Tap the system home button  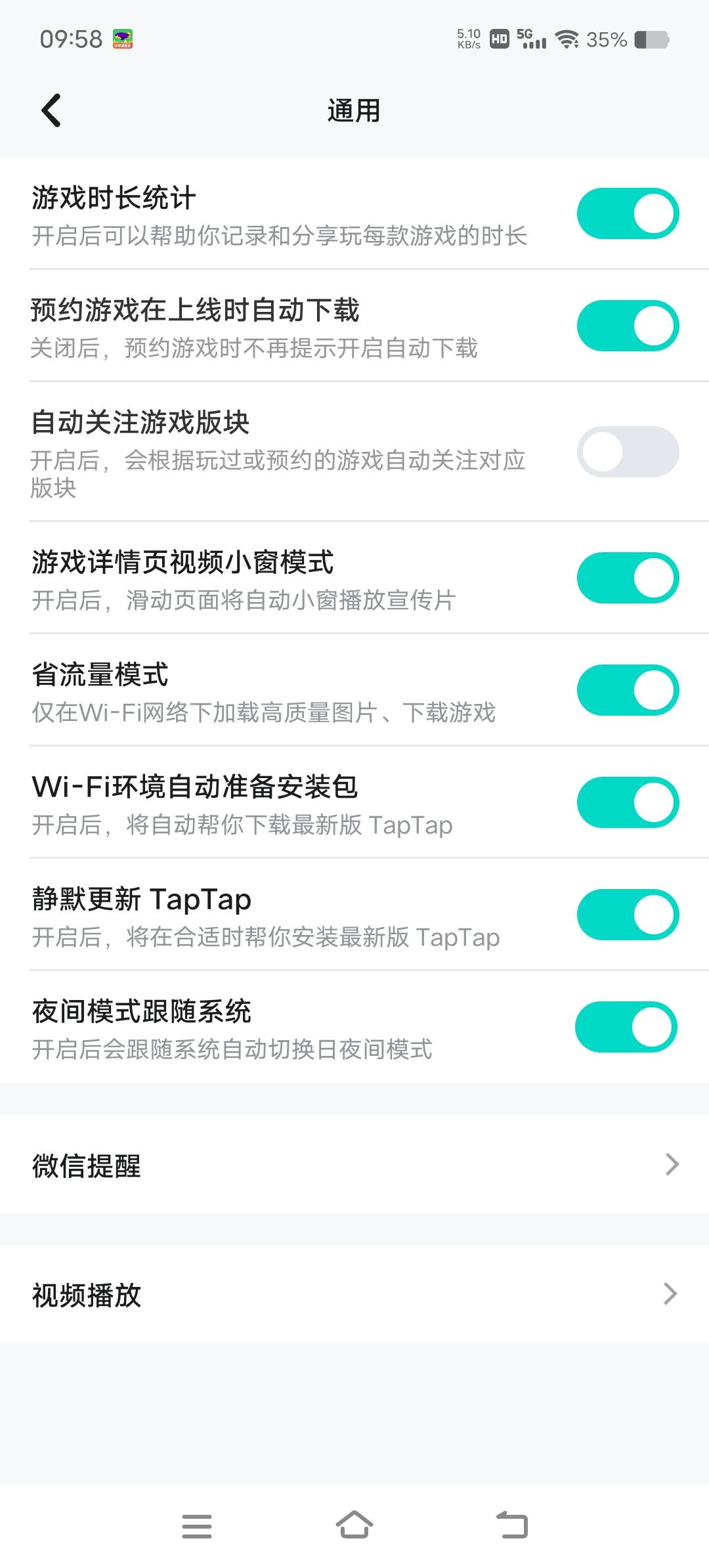coord(354,1525)
